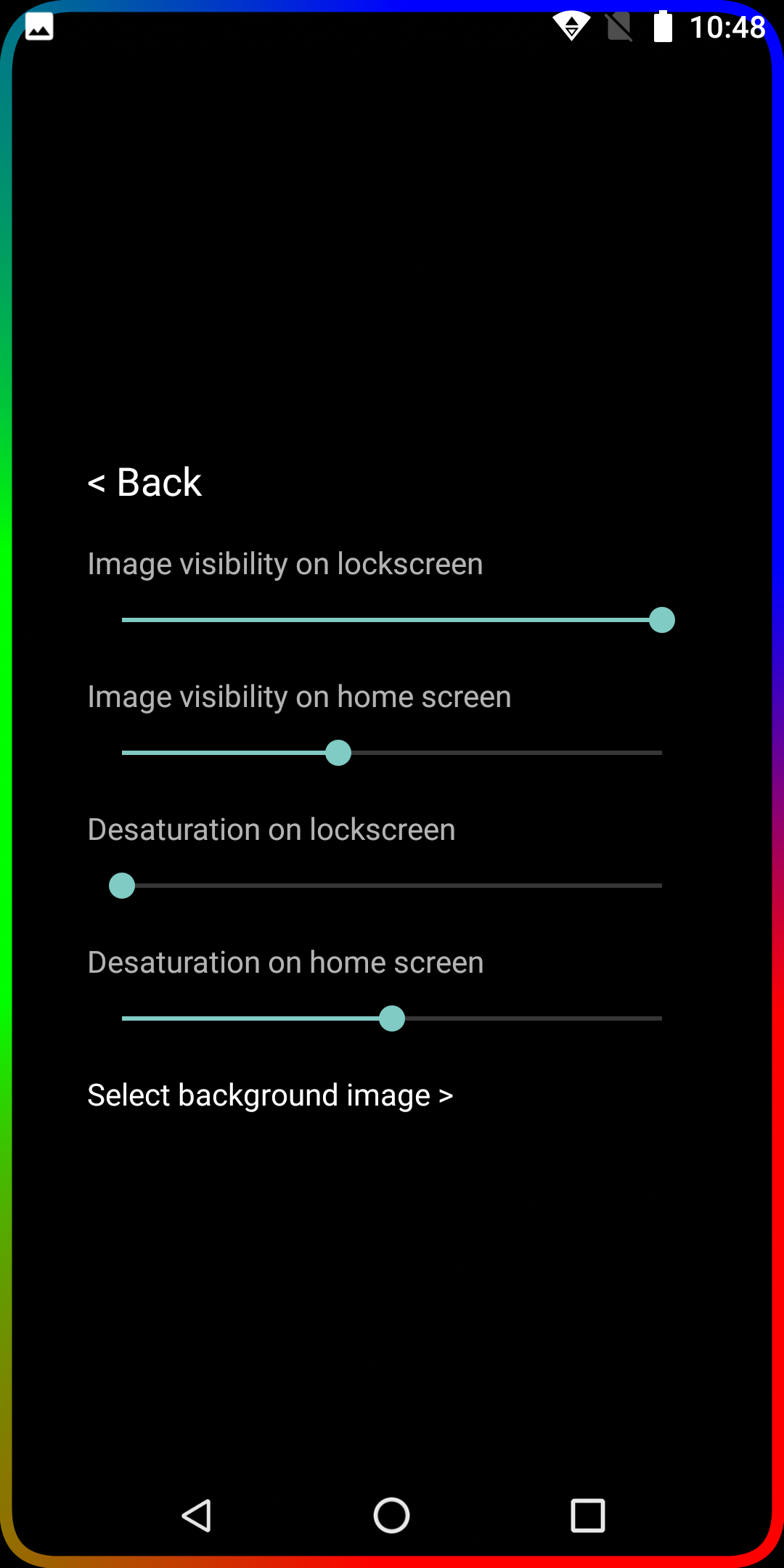Image resolution: width=784 pixels, height=1568 pixels.
Task: Open recent apps with the square button
Action: [588, 1516]
